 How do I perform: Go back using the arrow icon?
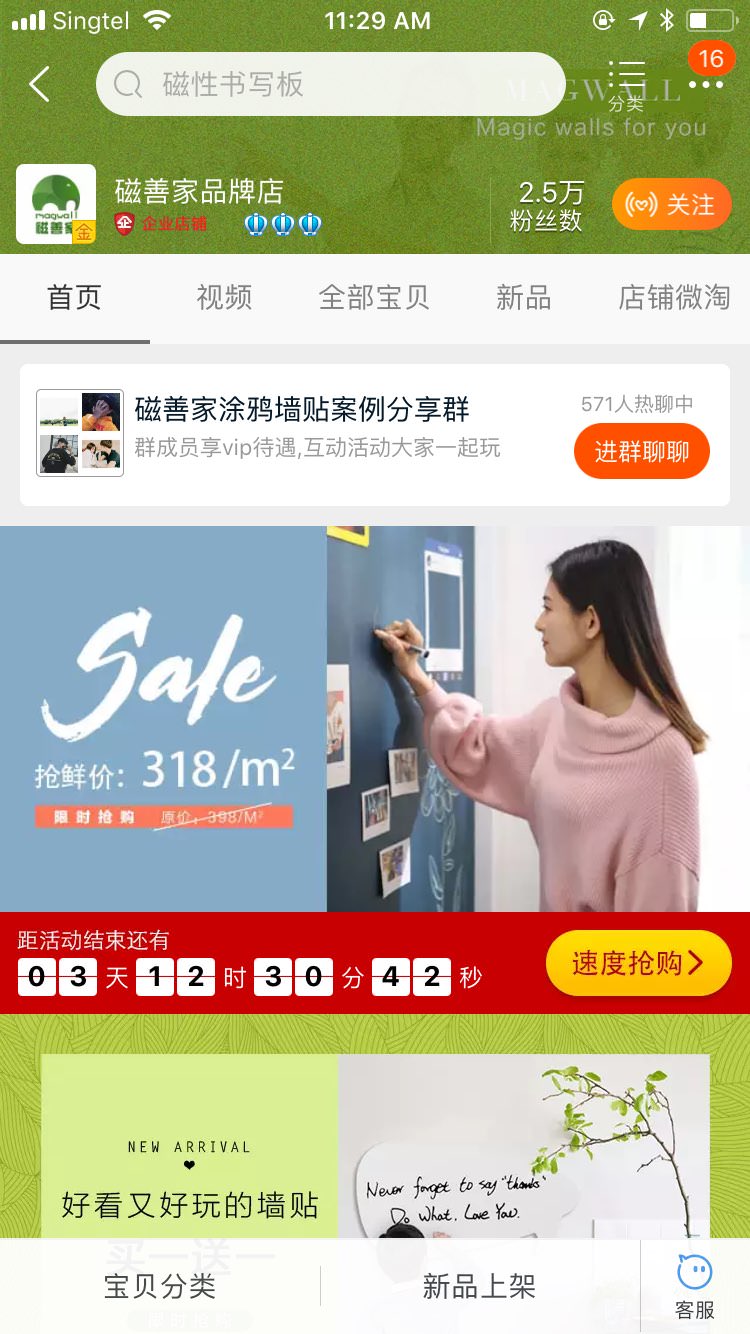[40, 85]
